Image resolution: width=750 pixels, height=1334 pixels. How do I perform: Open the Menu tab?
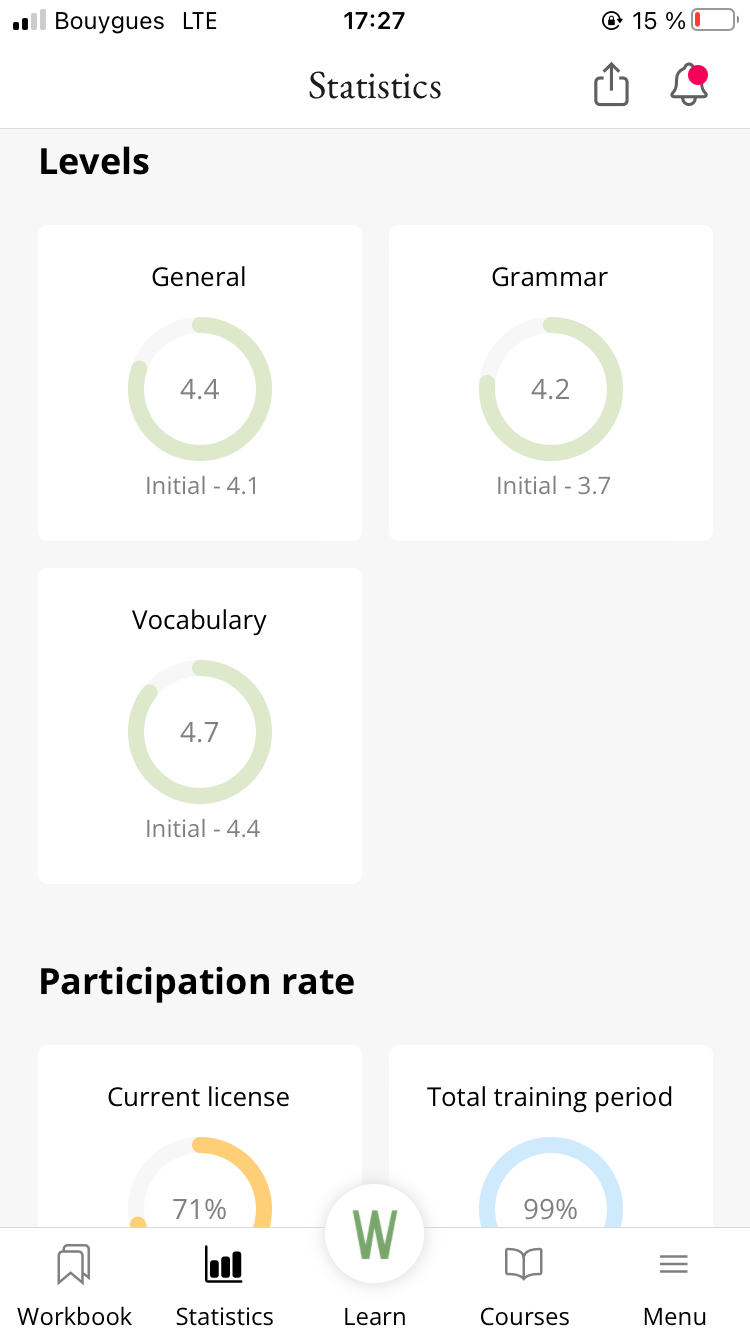[674, 1284]
